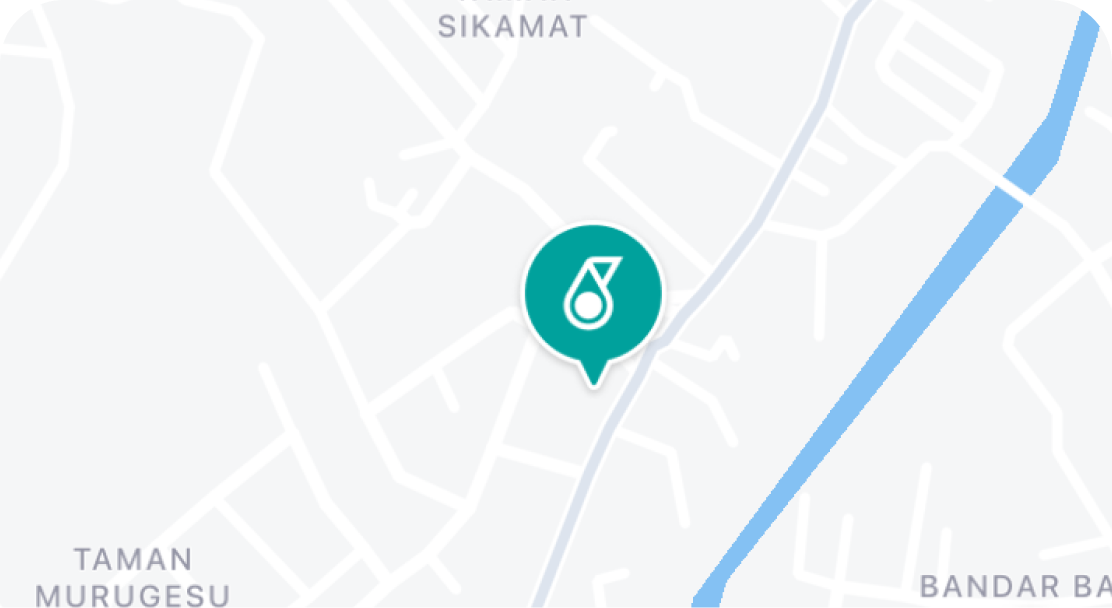
Task: Tap the Petronas station map marker
Action: point(593,294)
